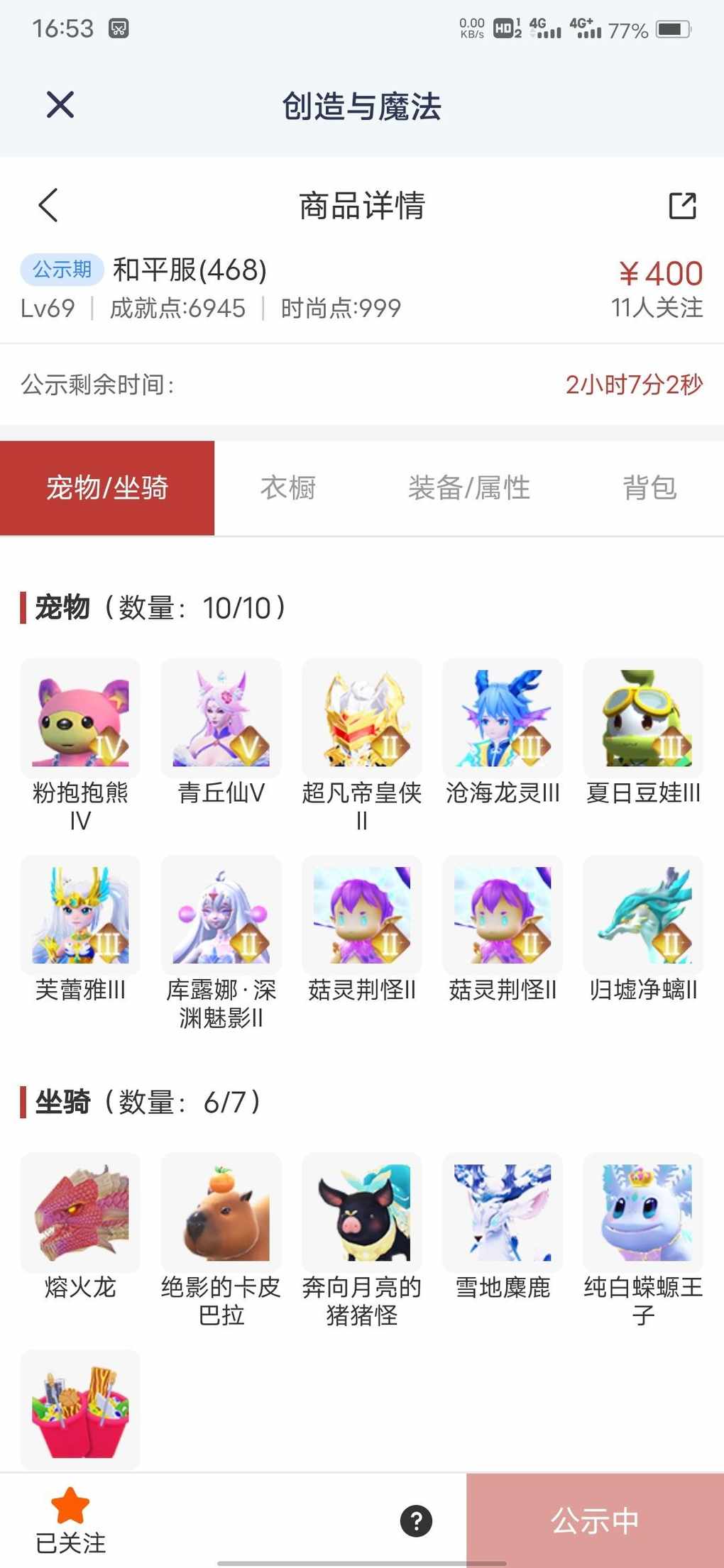View pet 沧海龙灵III

tap(502, 718)
